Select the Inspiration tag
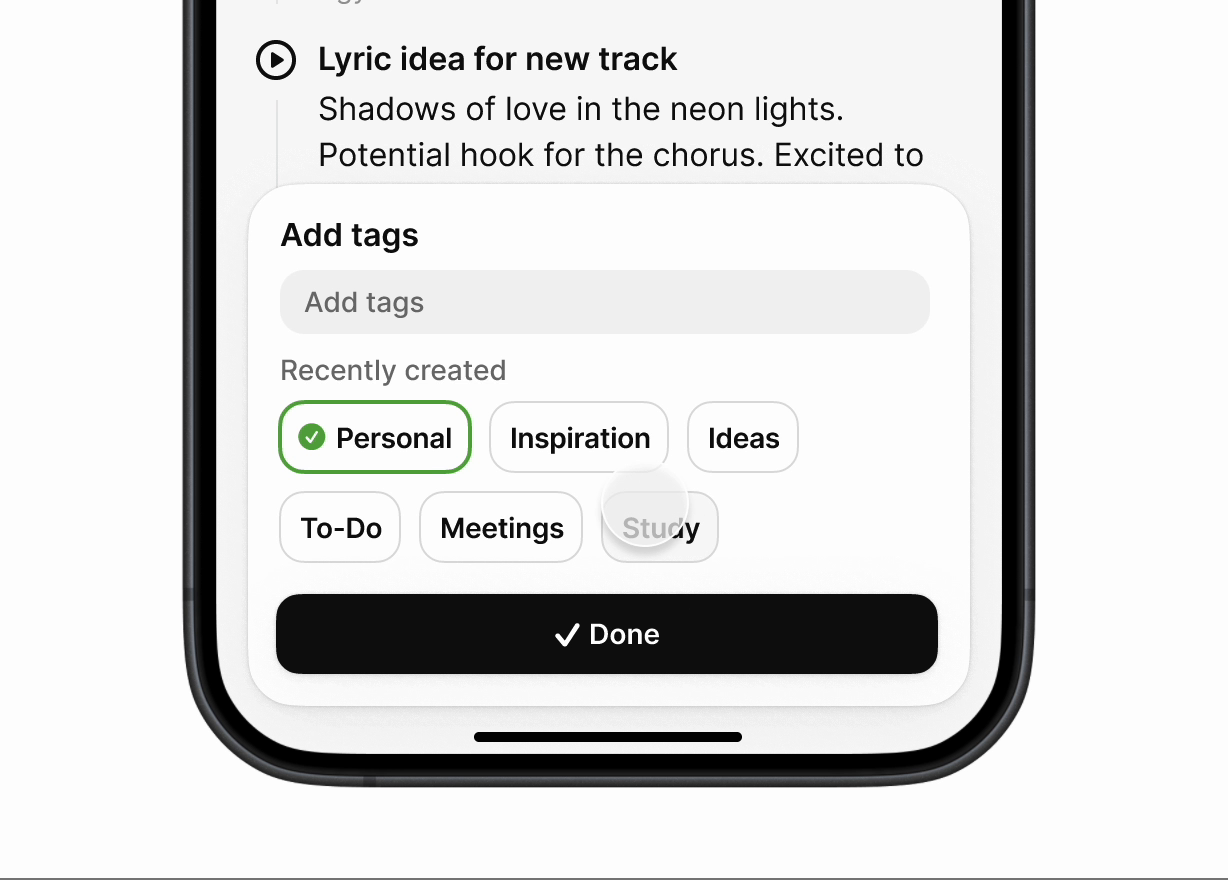 click(x=579, y=437)
